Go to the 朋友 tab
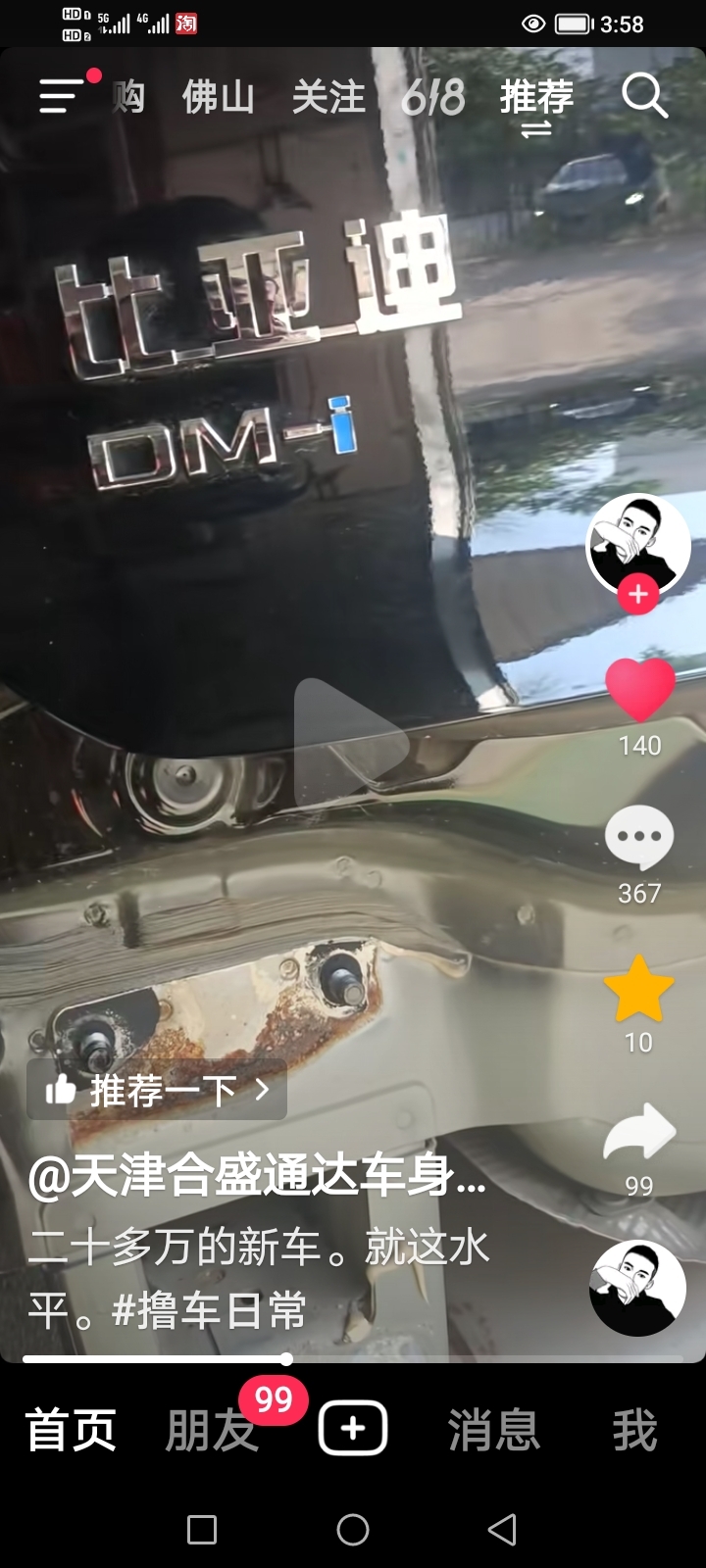 [212, 1430]
